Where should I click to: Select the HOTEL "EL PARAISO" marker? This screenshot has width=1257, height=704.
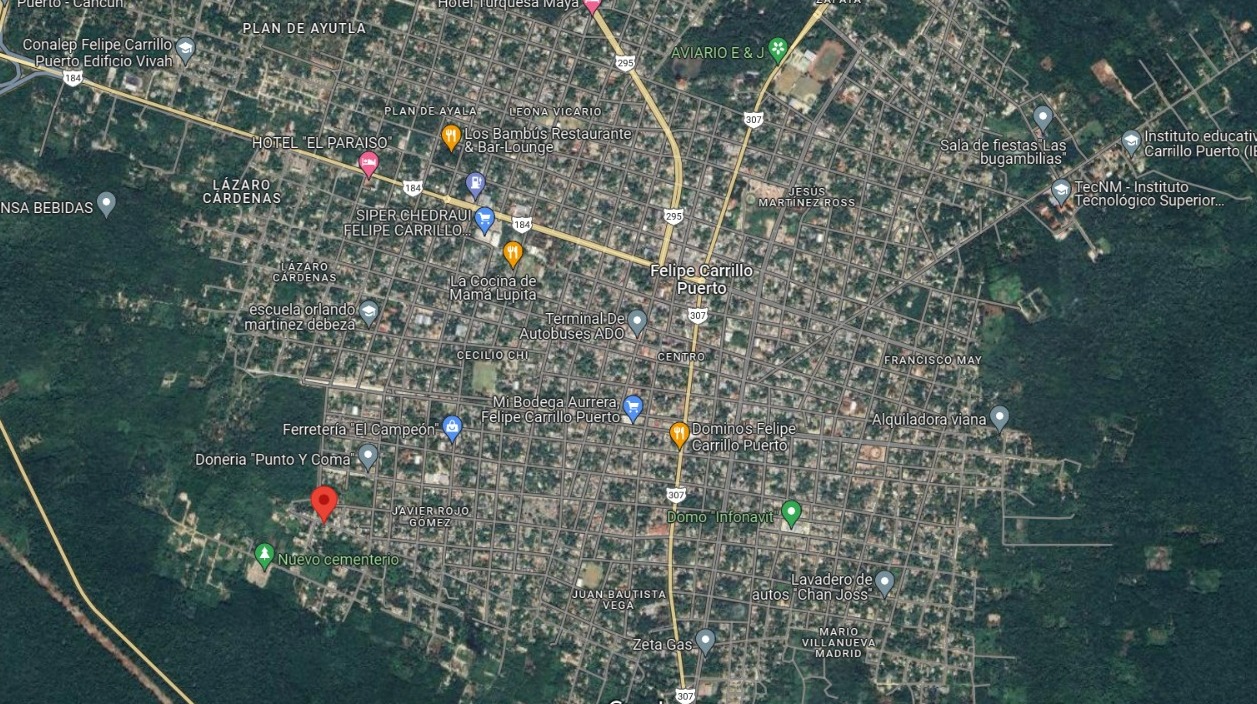[369, 164]
